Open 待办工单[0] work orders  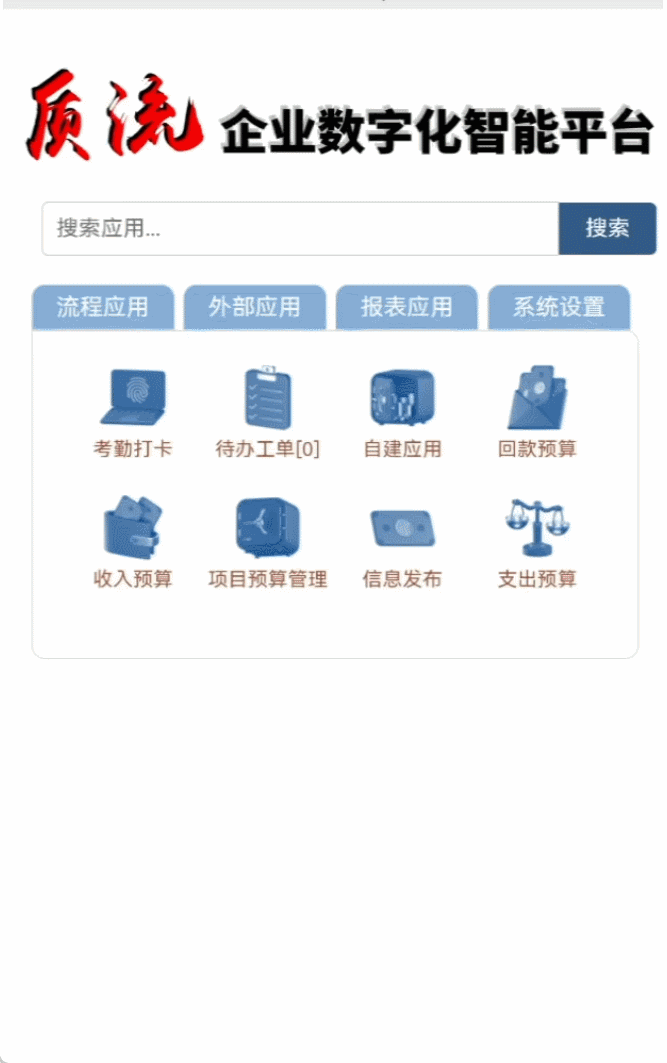point(268,412)
